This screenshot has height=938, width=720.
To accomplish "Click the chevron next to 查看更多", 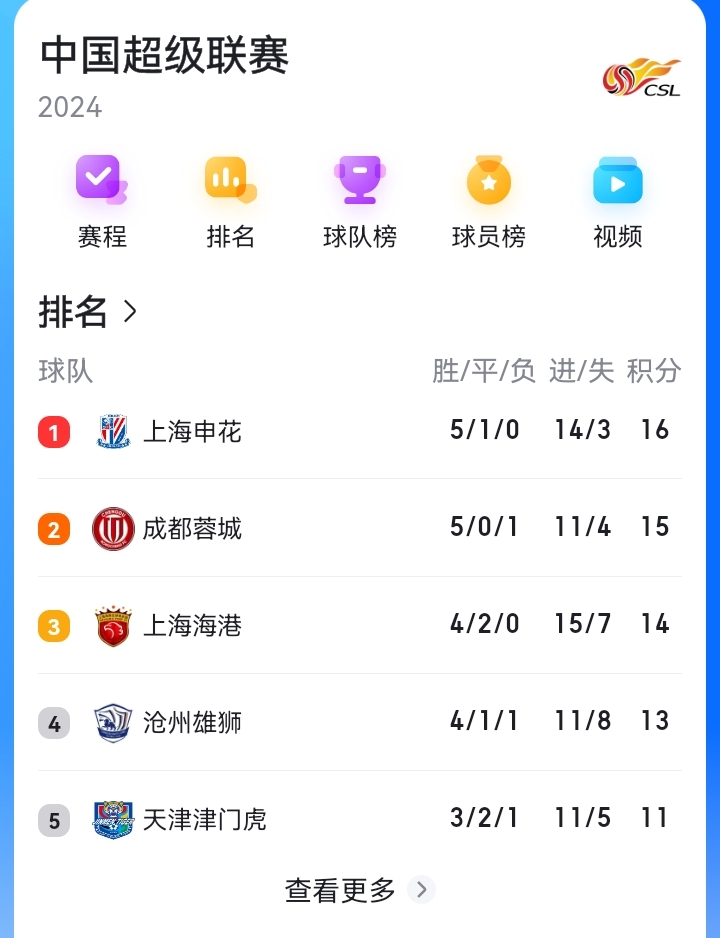I will tap(424, 889).
